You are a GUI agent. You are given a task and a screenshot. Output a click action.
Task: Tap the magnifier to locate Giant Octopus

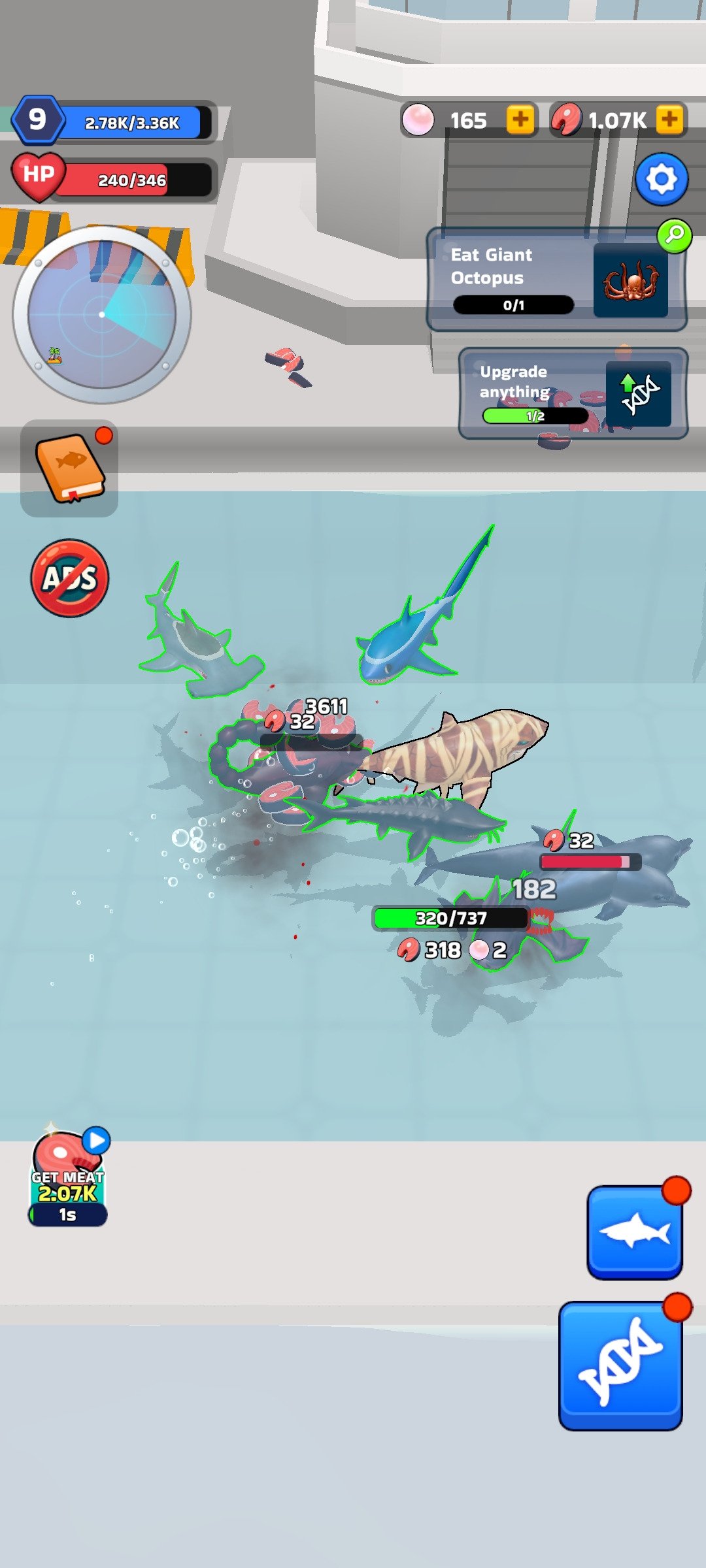(x=674, y=235)
